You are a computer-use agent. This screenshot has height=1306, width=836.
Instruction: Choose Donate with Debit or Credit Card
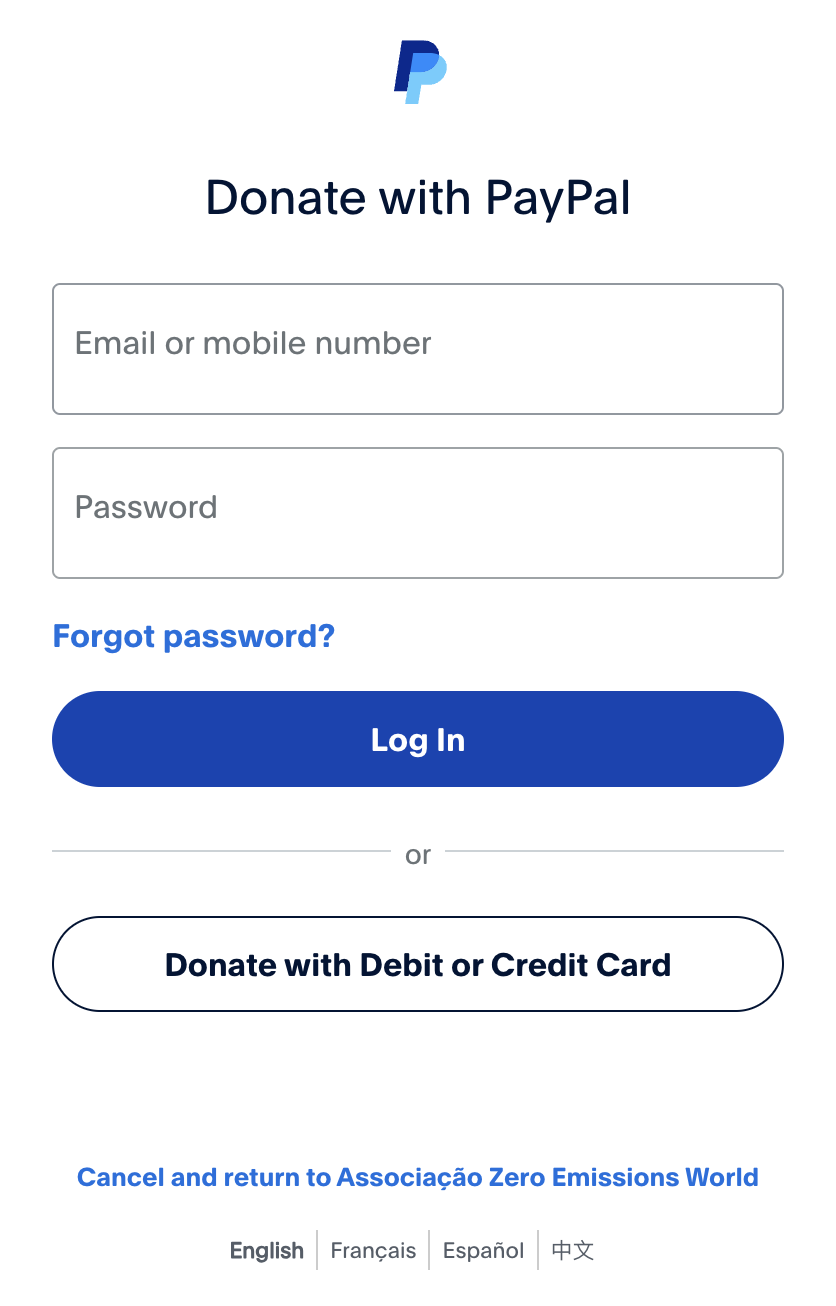417,964
